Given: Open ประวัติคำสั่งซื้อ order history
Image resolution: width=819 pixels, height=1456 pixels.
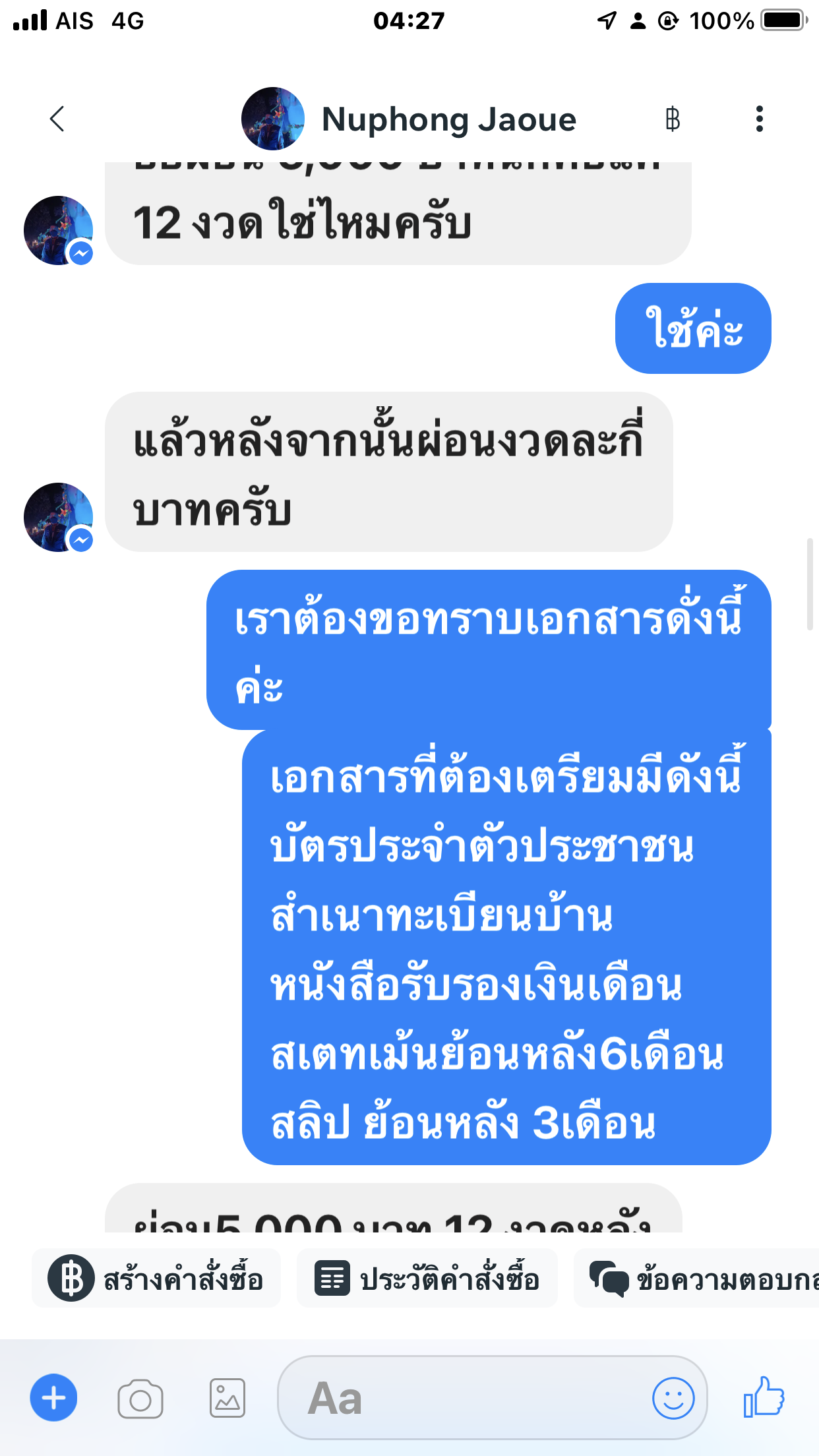Looking at the screenshot, I should [427, 1279].
